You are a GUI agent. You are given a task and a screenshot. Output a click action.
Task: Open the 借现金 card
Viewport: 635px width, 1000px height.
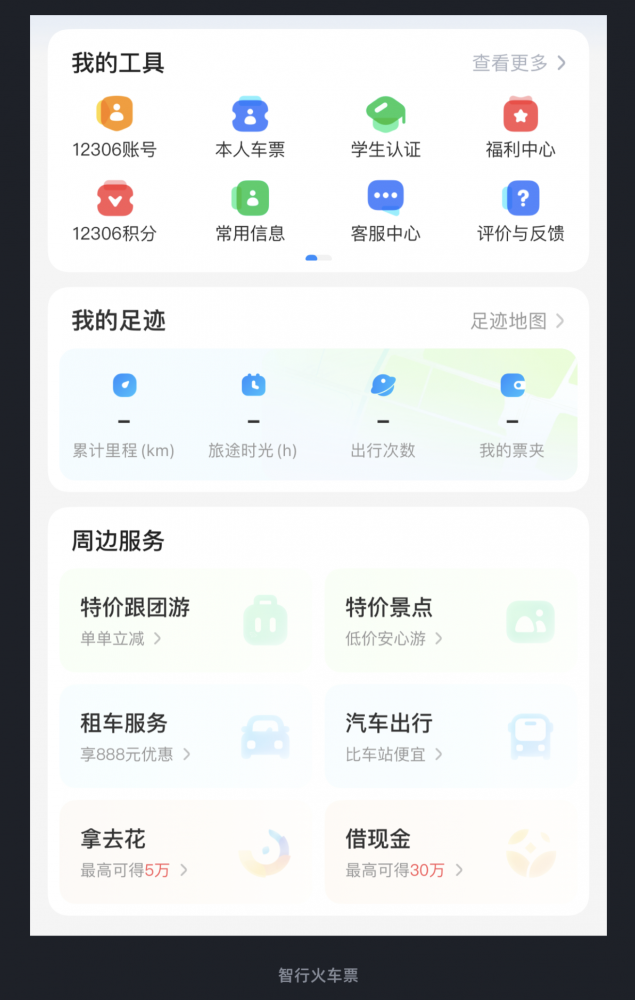coord(450,853)
